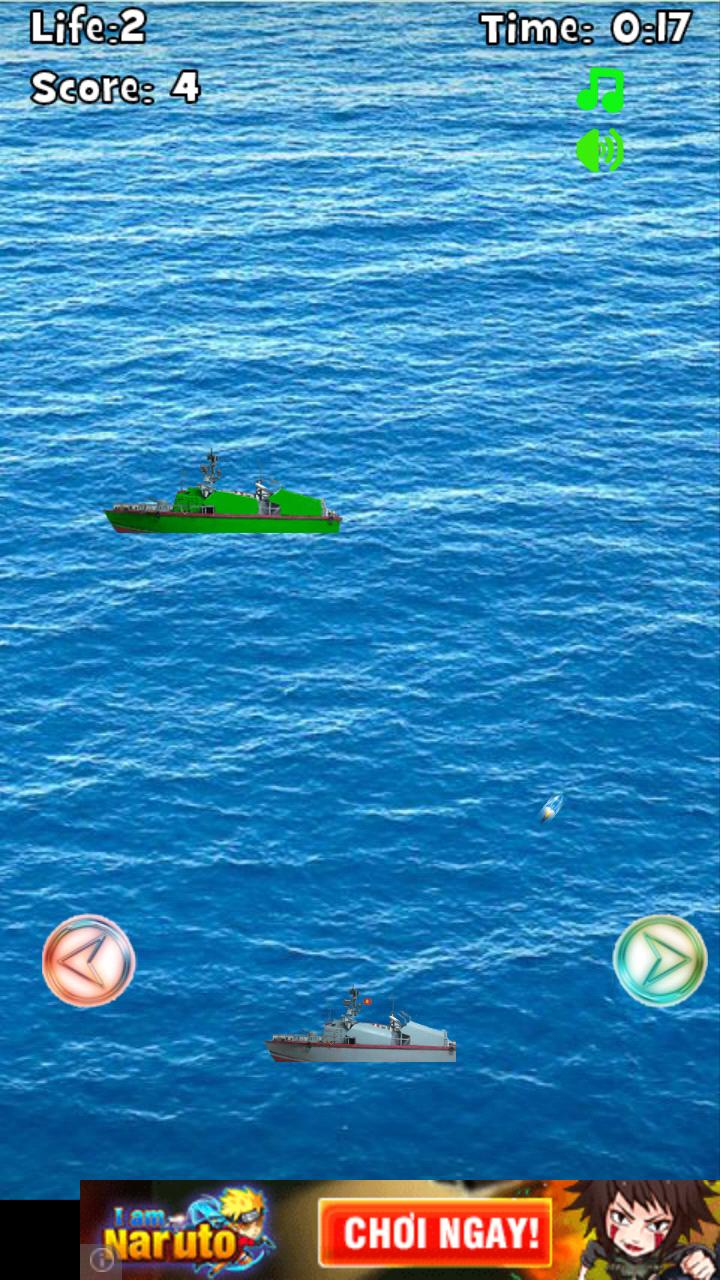Tap the Score display showing 4
Viewport: 720px width, 1280px height.
113,88
